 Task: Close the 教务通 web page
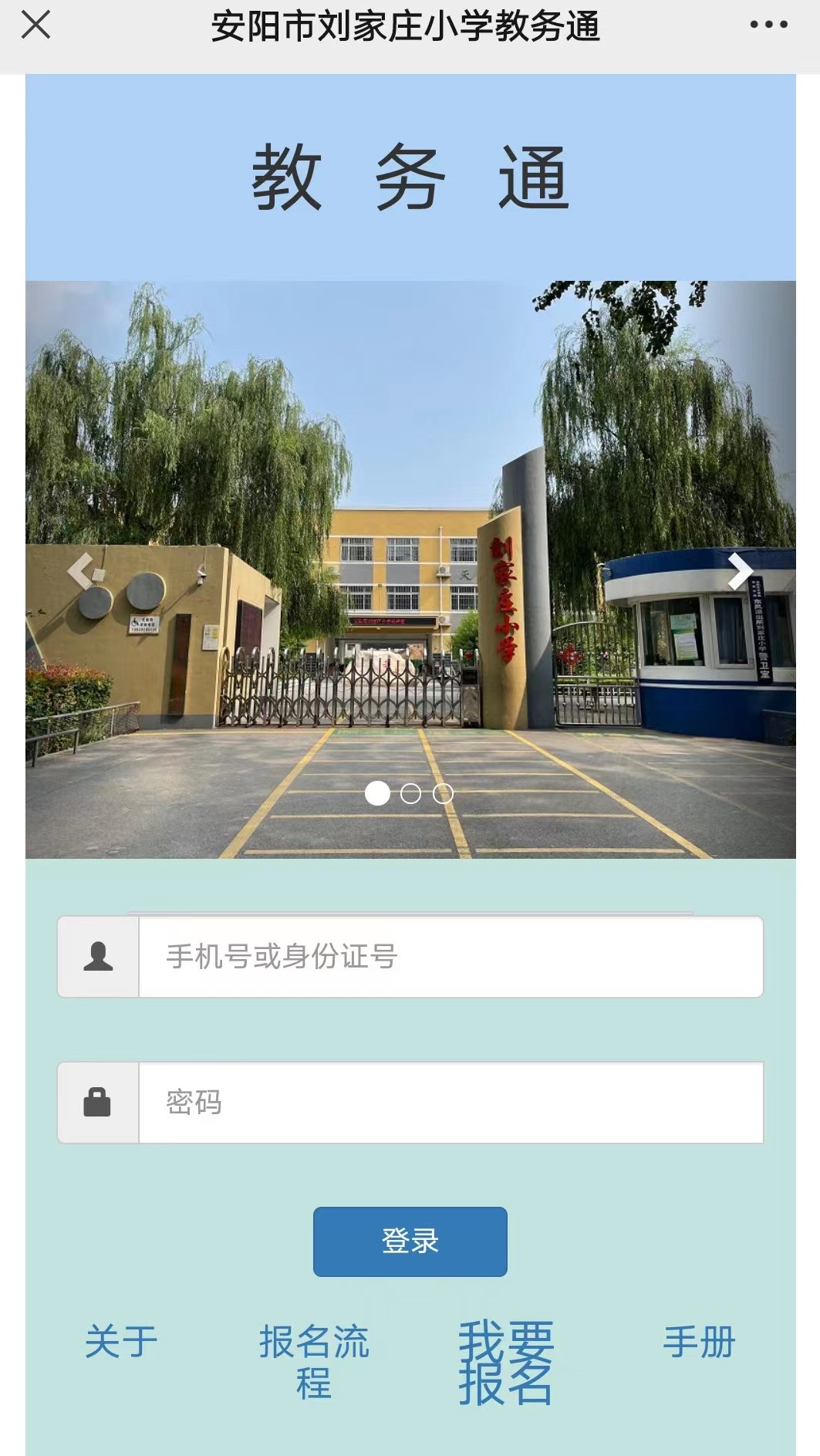36,25
